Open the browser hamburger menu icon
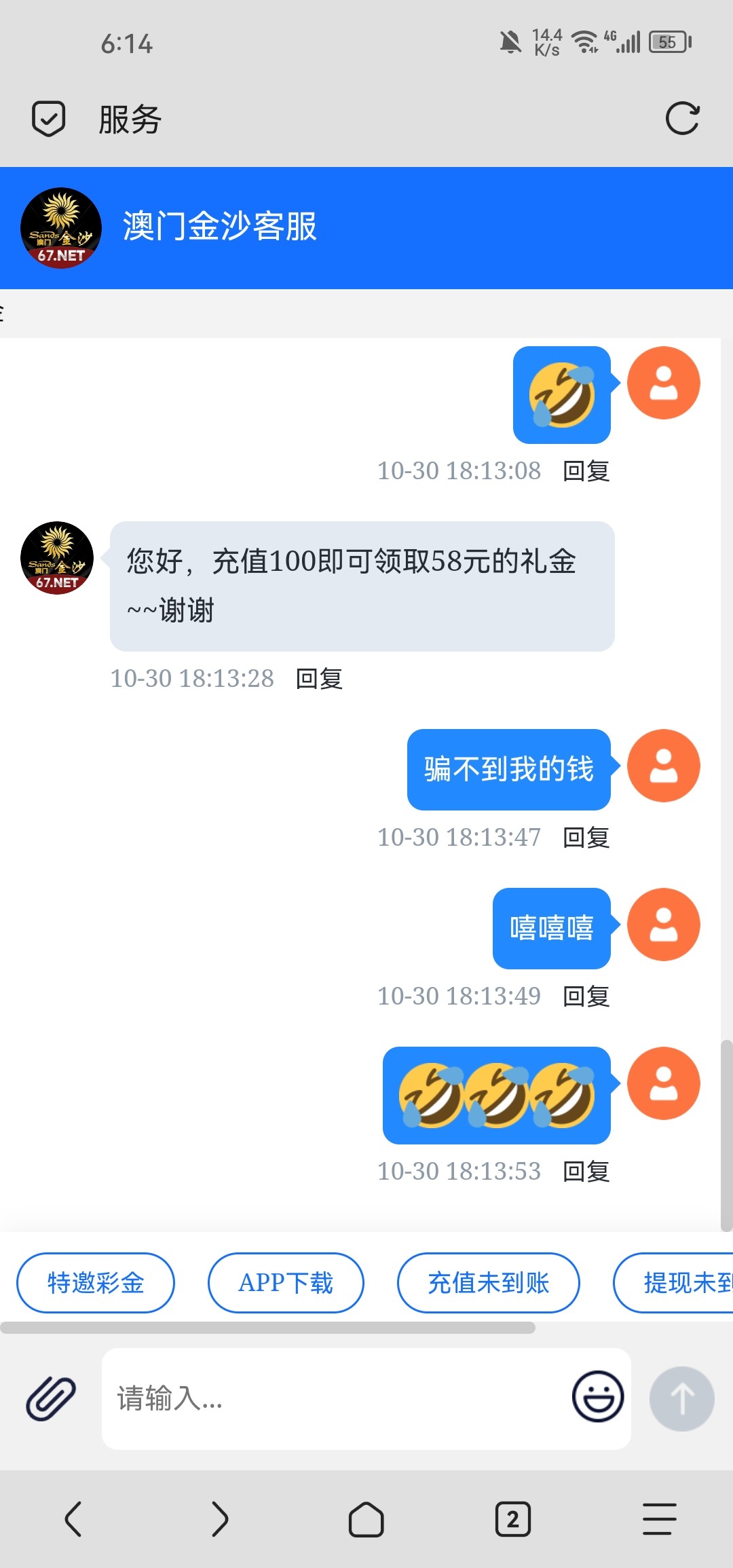Screen dimensions: 733x1568 click(658, 1519)
